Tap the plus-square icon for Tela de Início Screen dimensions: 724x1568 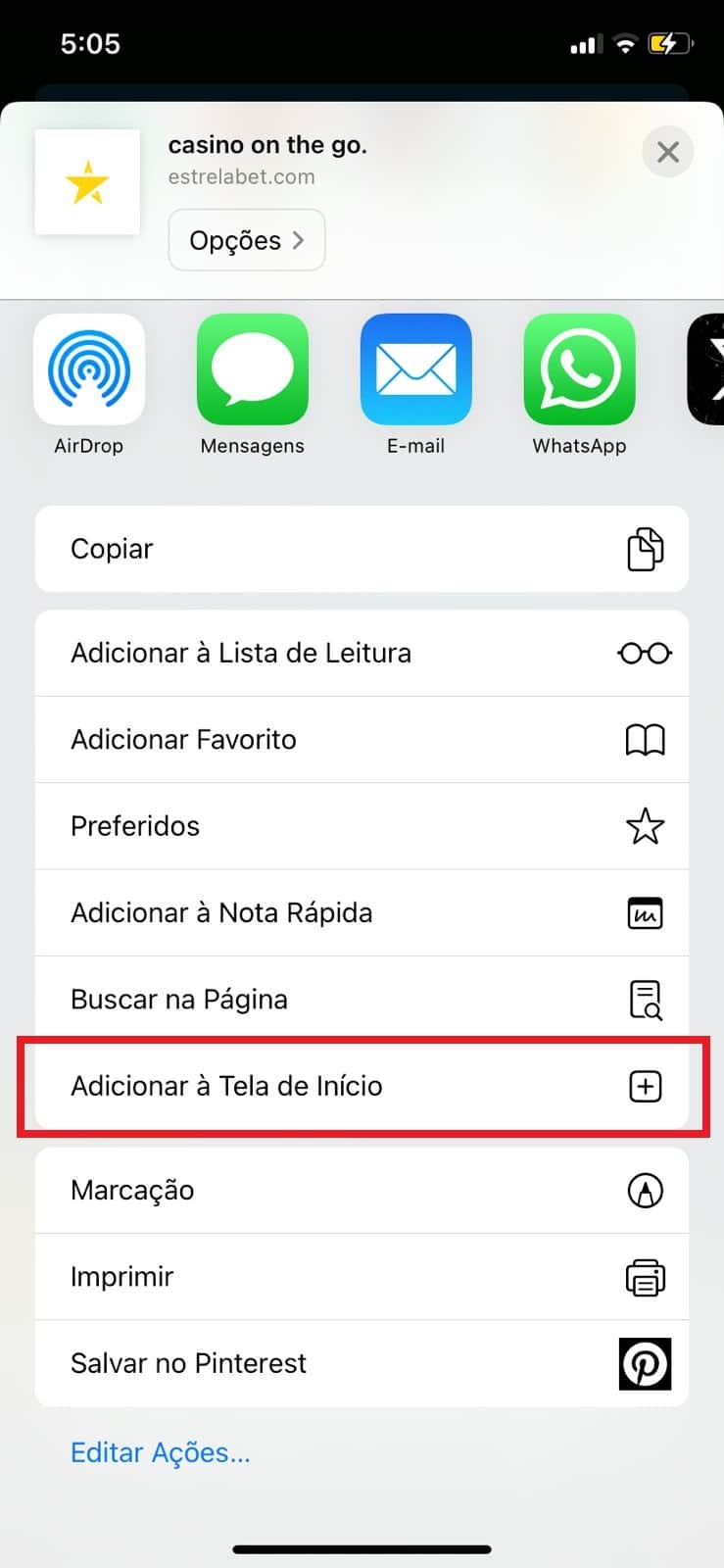[x=644, y=1086]
